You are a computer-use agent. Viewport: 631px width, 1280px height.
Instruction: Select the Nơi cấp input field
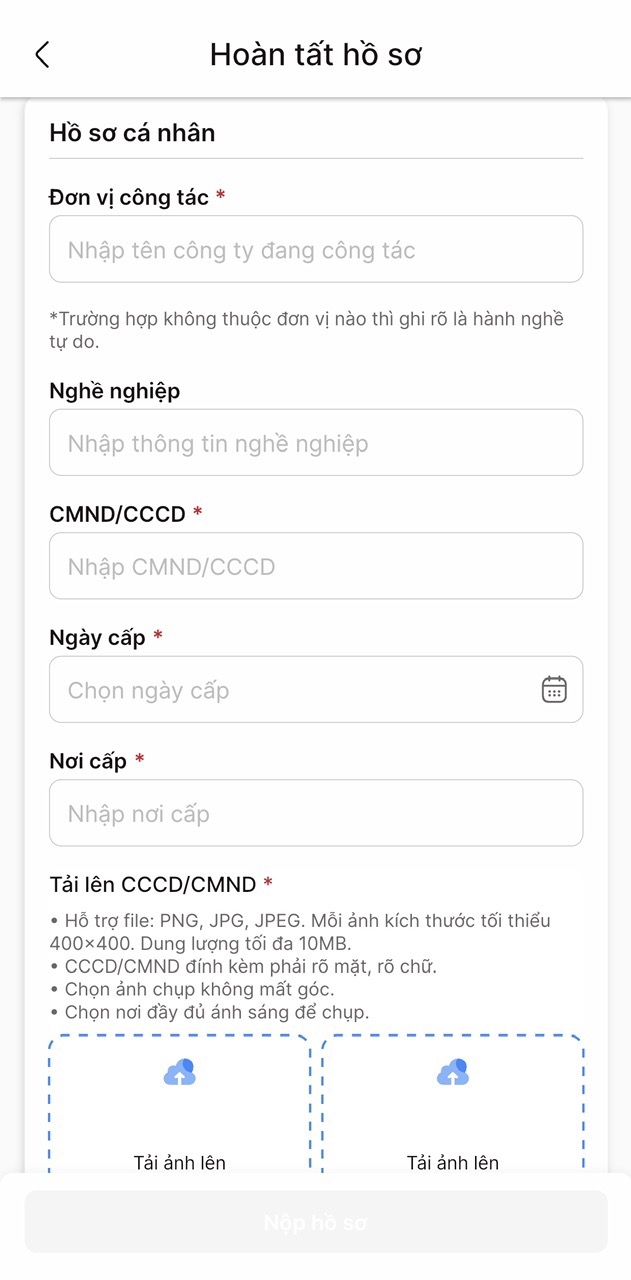[315, 813]
